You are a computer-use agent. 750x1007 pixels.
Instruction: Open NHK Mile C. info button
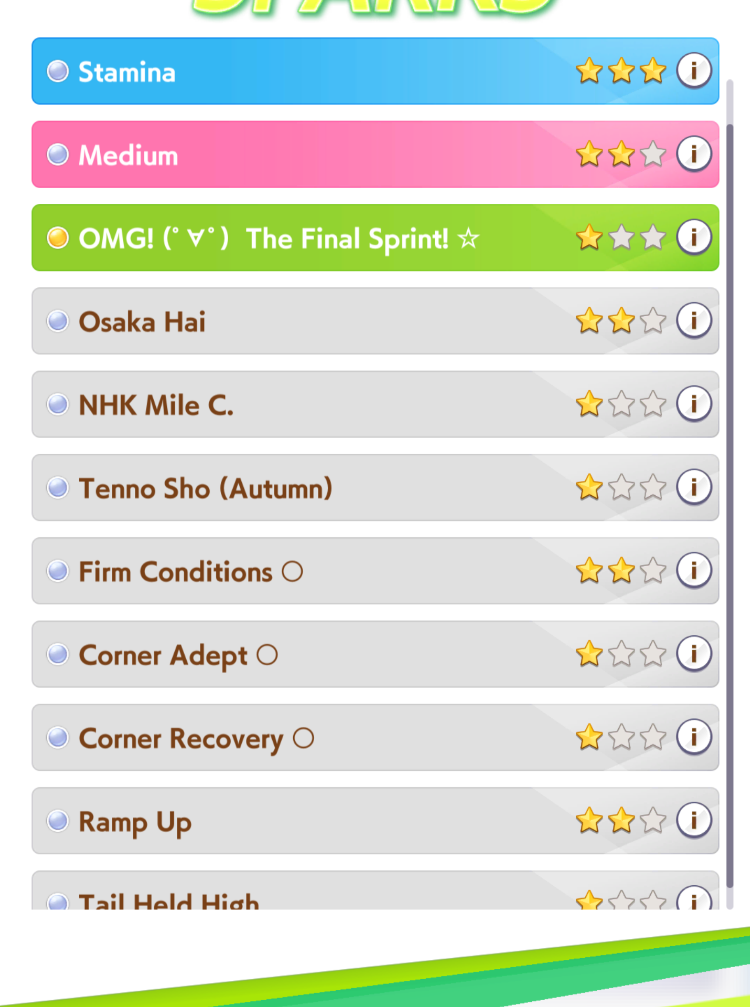click(x=693, y=403)
